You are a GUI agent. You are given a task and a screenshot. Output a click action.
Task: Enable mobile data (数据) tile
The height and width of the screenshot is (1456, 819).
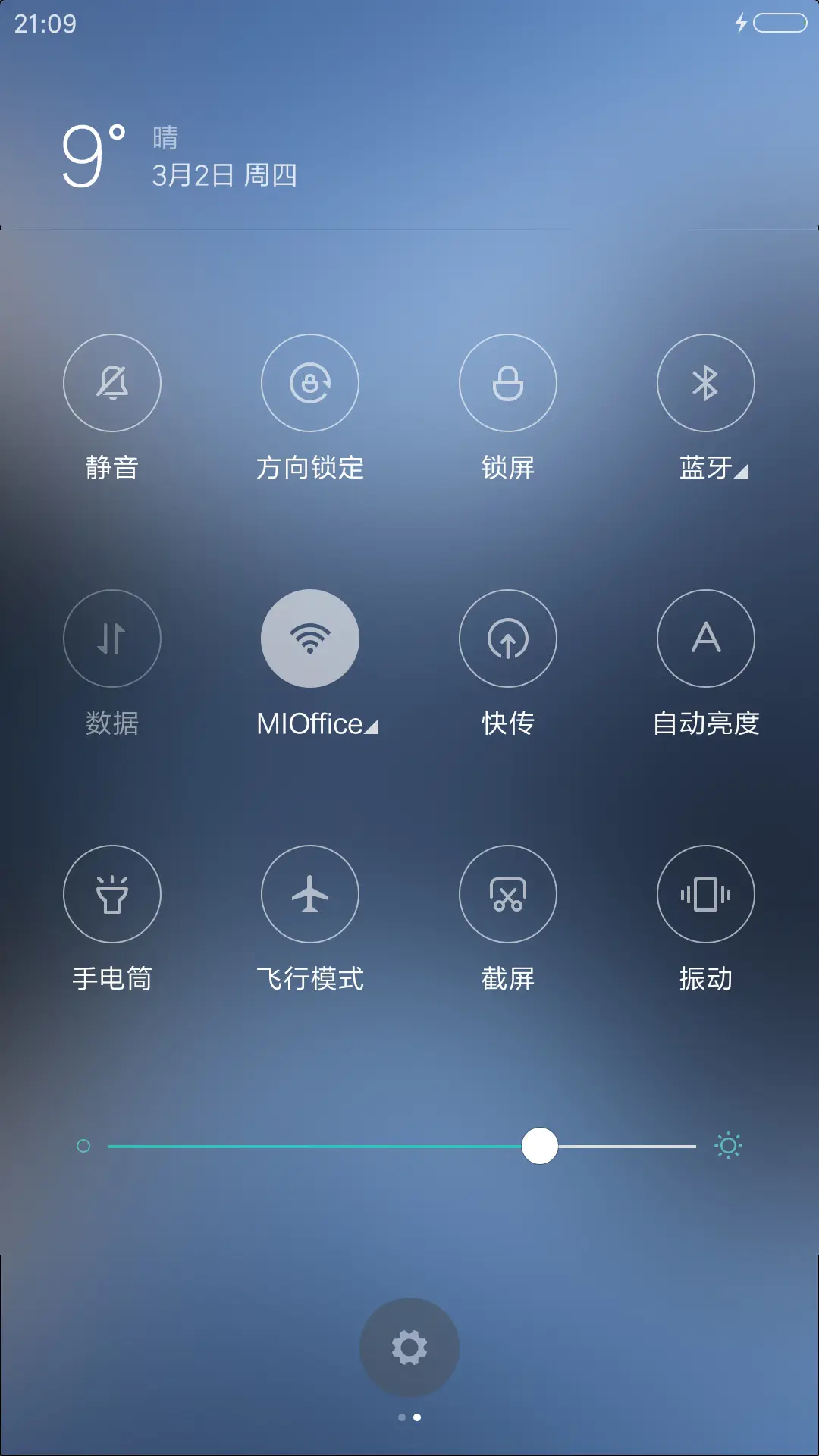(x=112, y=639)
